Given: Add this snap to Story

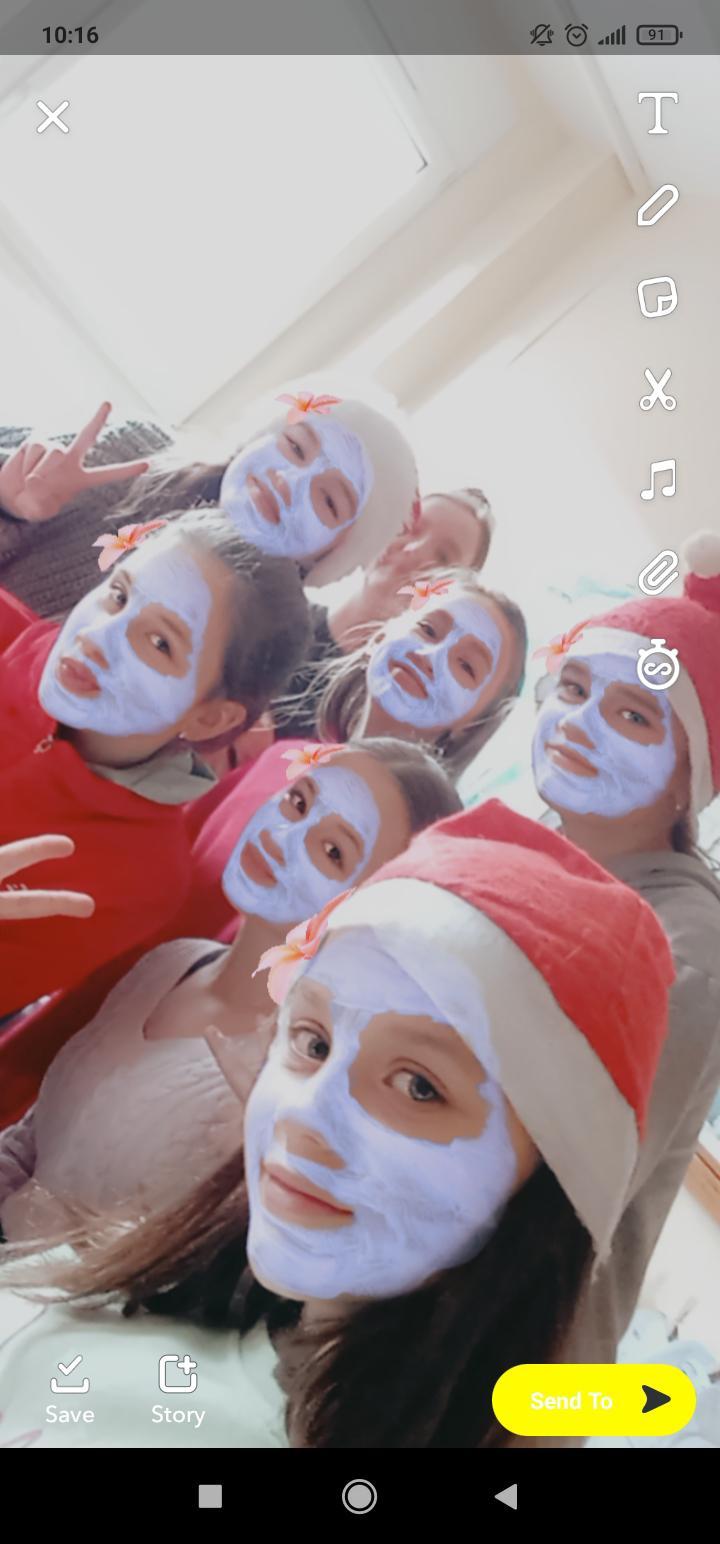Looking at the screenshot, I should tap(178, 1390).
